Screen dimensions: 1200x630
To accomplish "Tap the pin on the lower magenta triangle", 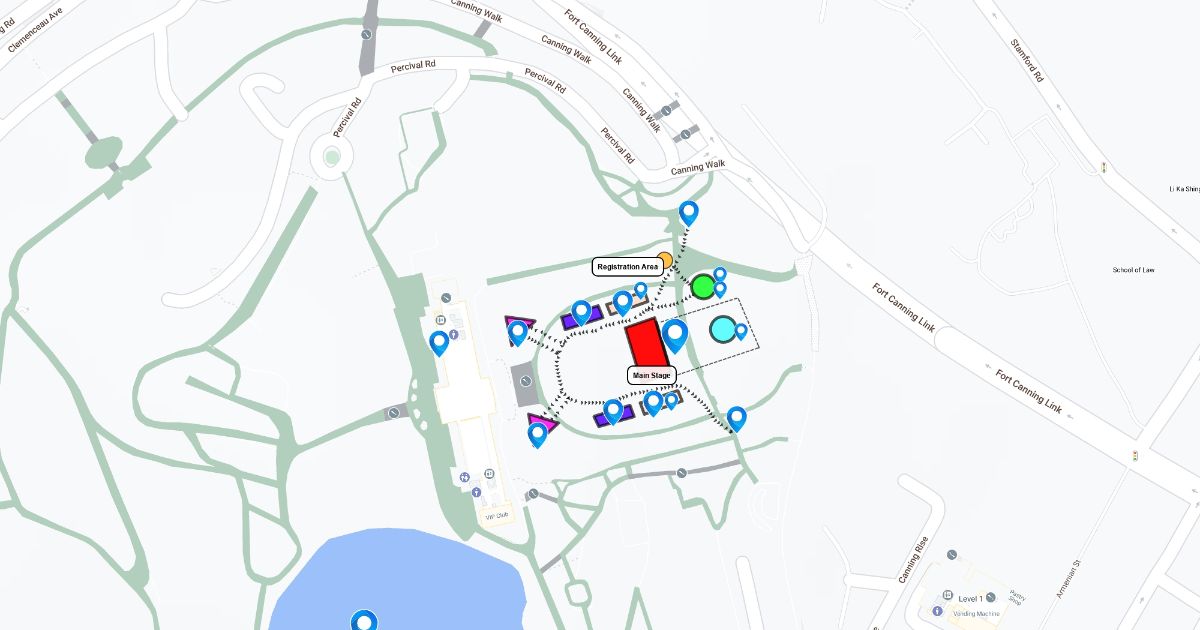I will (538, 433).
